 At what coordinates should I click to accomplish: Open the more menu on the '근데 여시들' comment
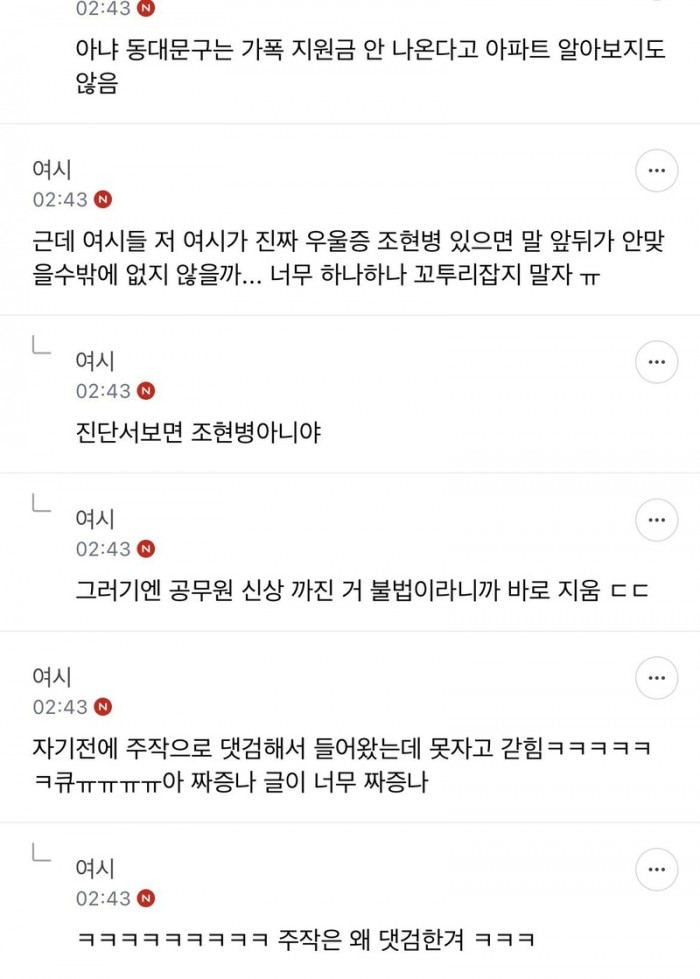[x=656, y=171]
